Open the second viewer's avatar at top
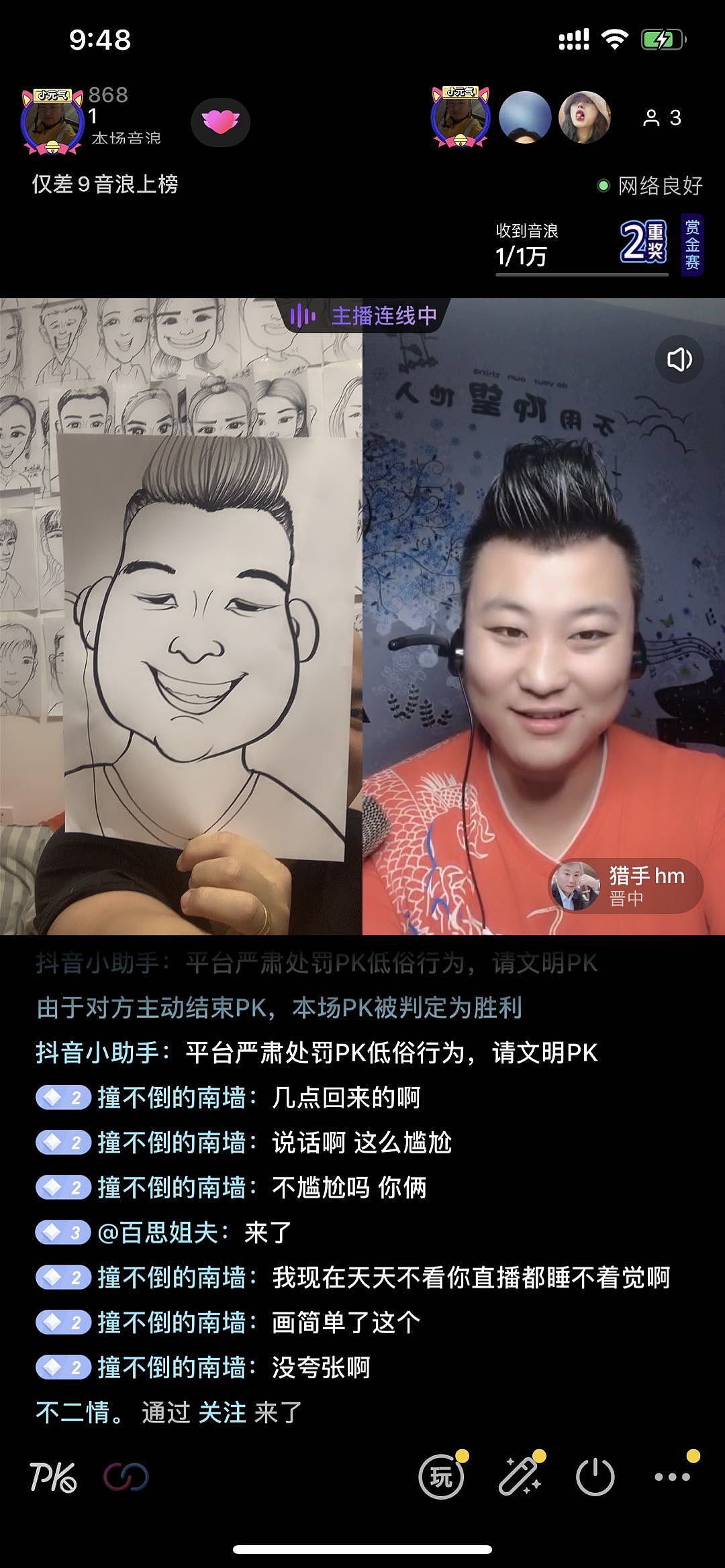Screen dimensions: 725x1568 coord(525,117)
